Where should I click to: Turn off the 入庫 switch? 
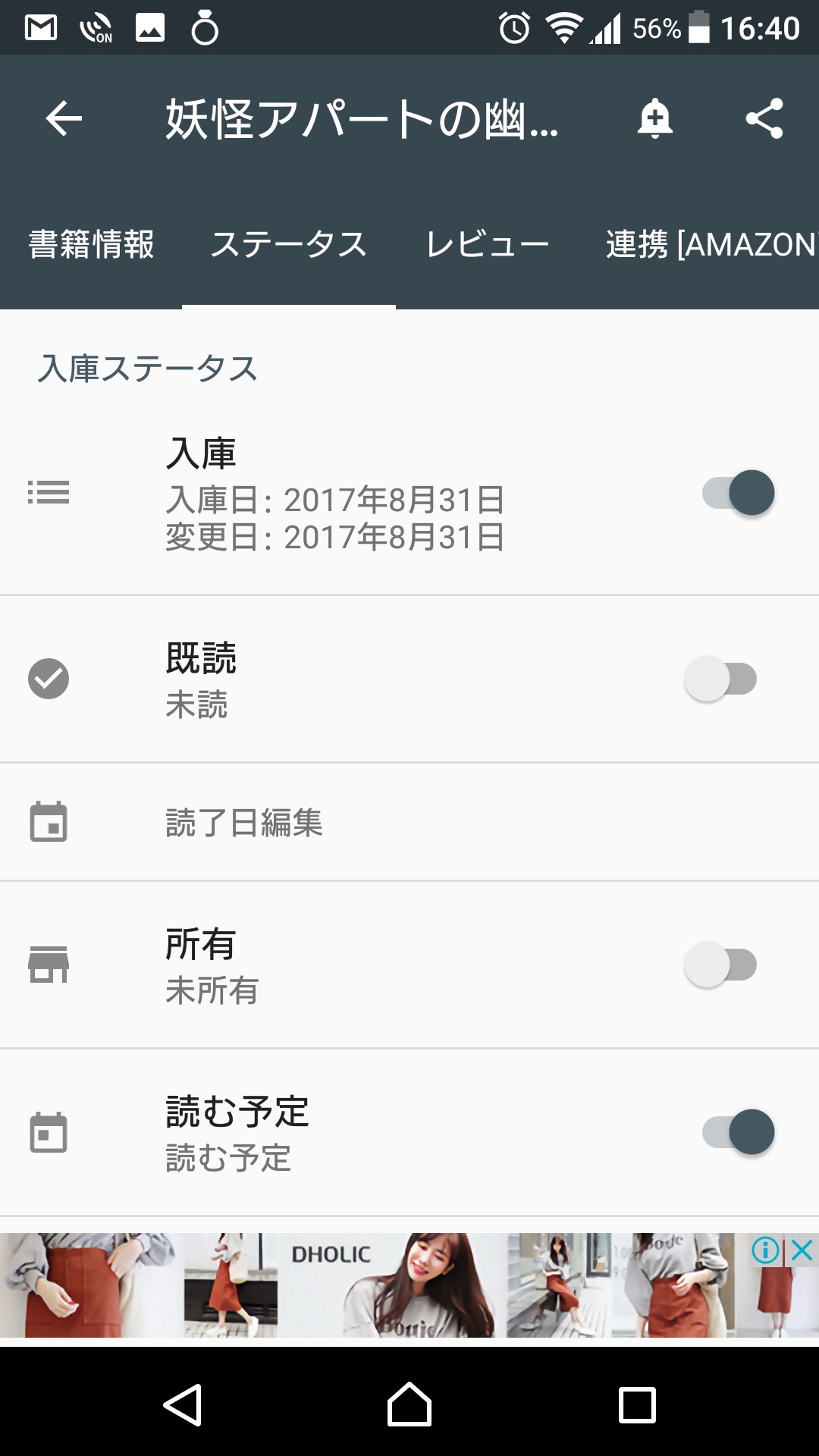pyautogui.click(x=739, y=493)
